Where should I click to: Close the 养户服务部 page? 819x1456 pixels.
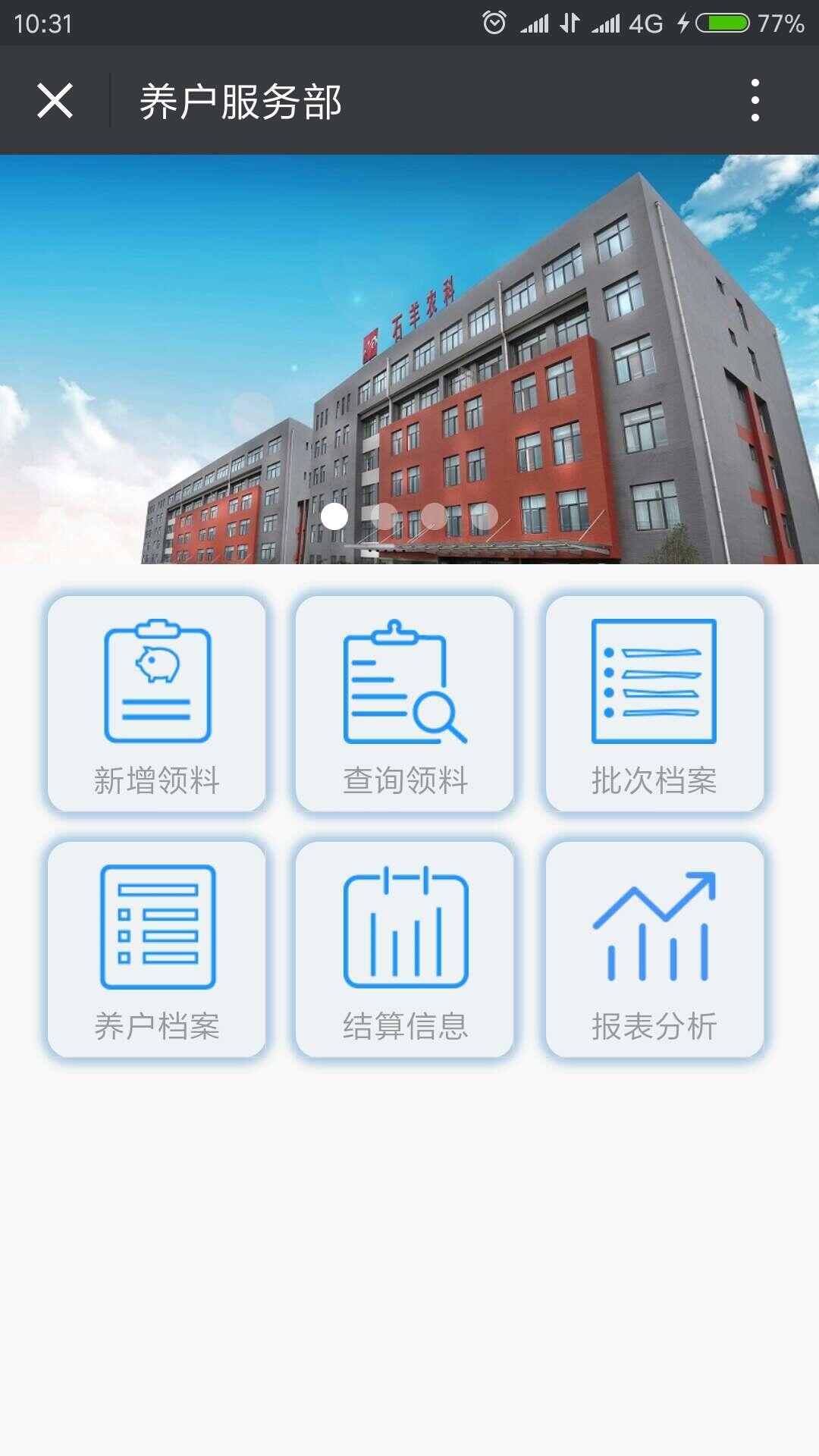[55, 101]
